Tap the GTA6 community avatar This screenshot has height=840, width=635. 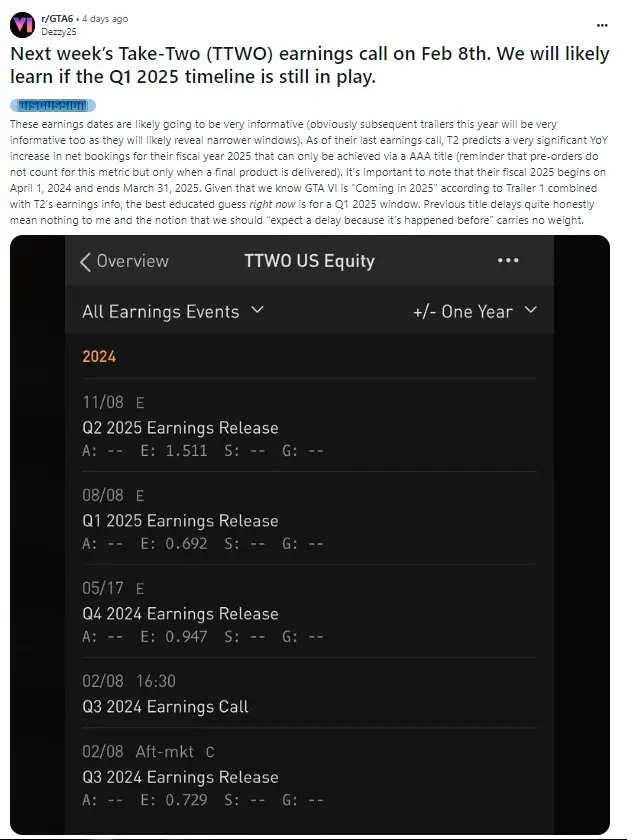(23, 25)
